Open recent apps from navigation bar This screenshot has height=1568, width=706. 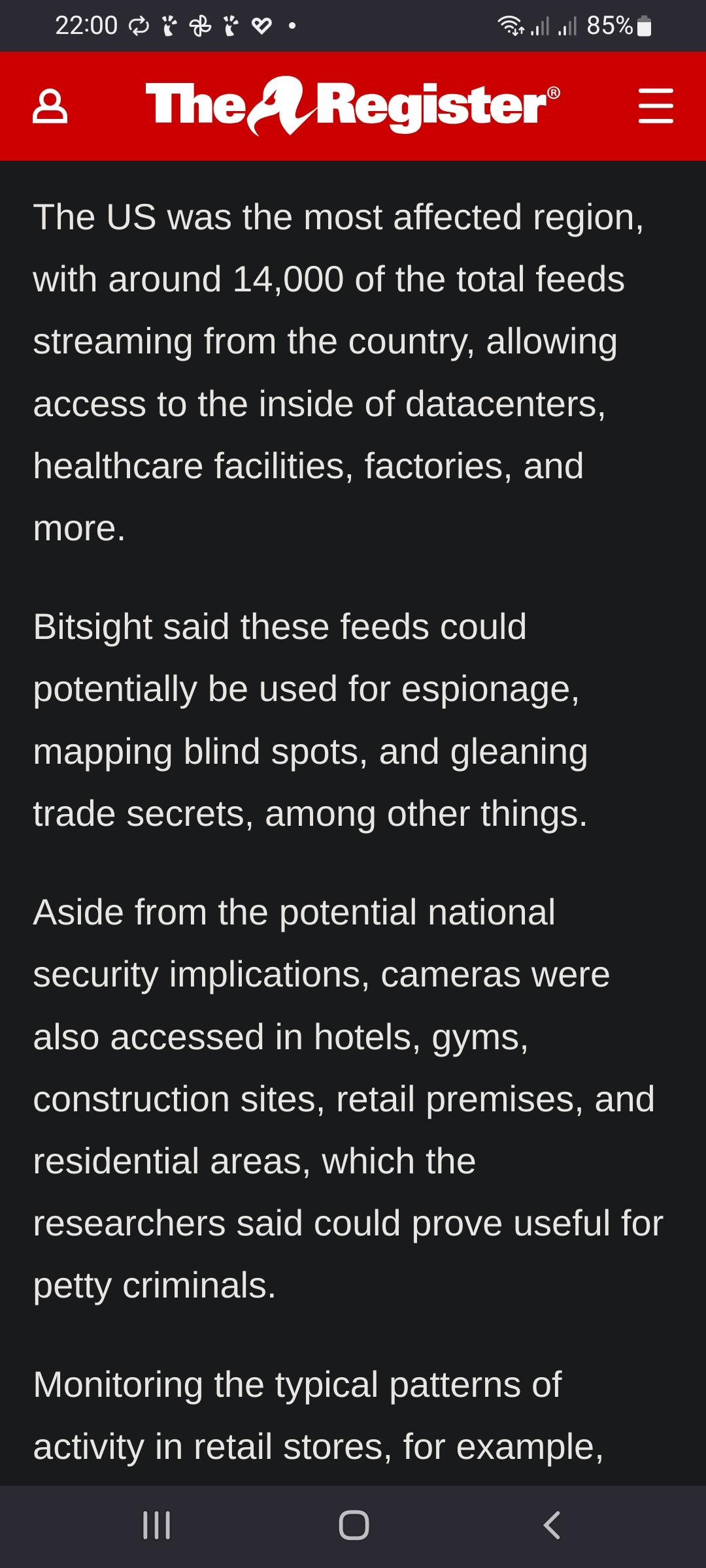pos(157,1526)
